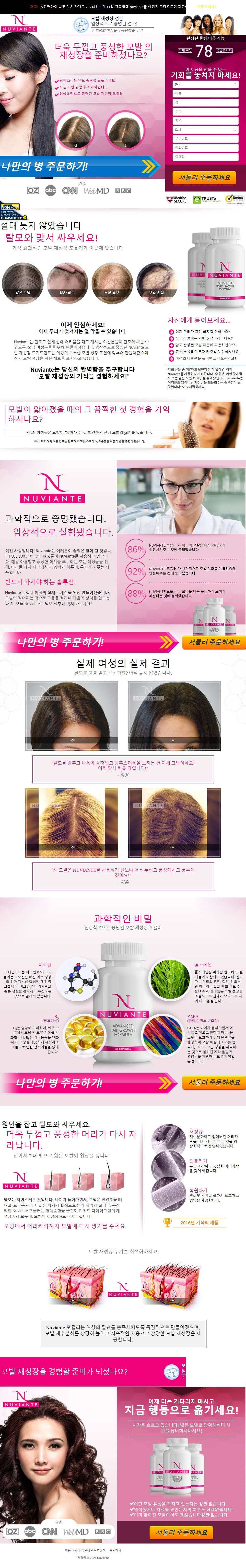
Task: Tap the 우편번호 postal code field
Action: (x=205, y=139)
